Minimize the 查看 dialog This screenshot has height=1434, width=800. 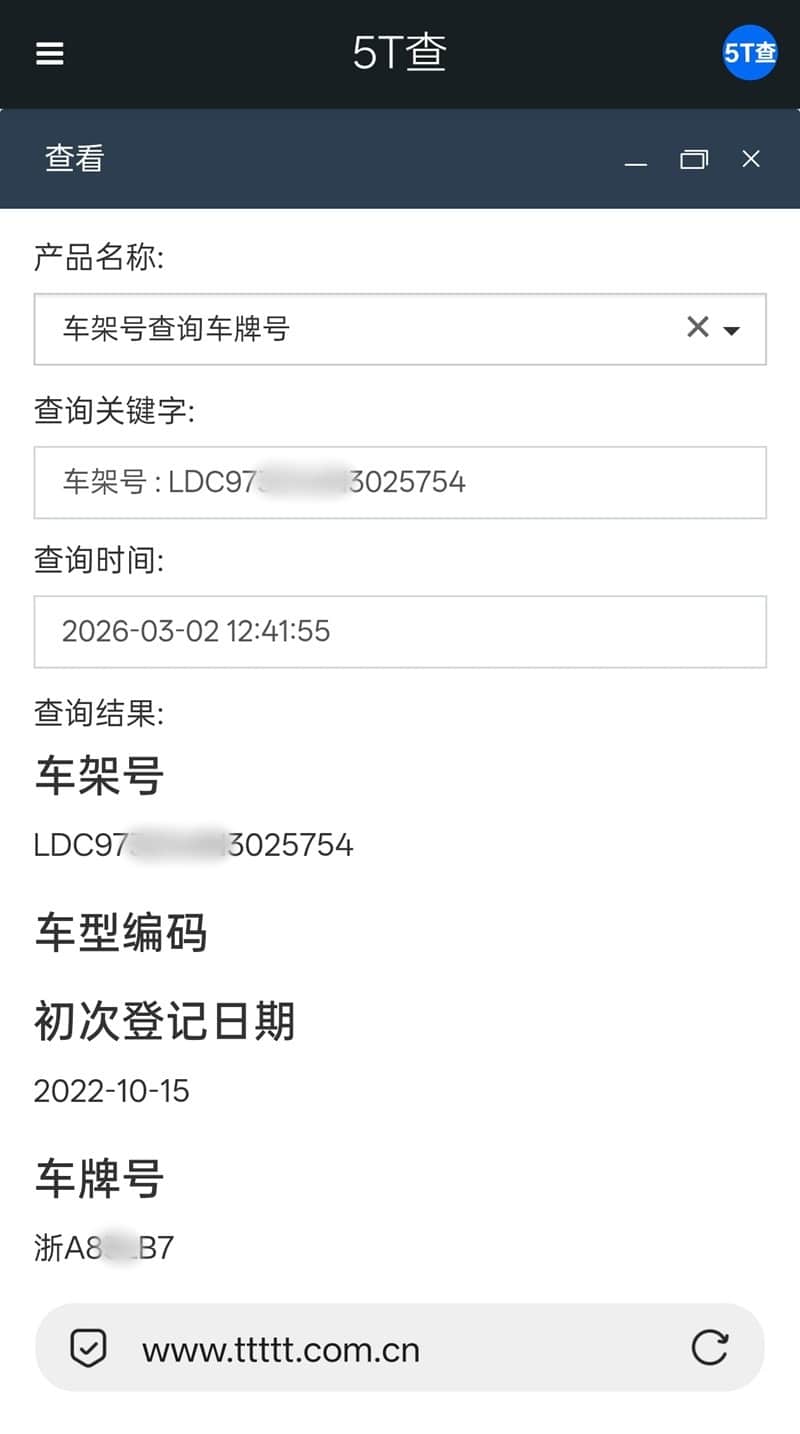[x=636, y=160]
